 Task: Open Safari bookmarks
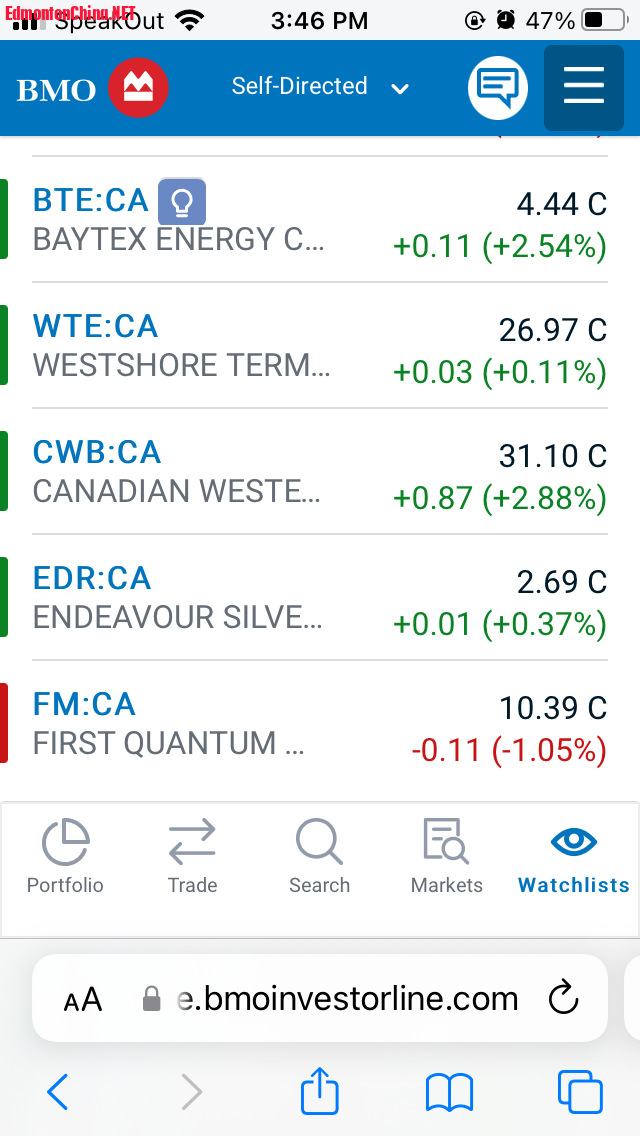[449, 1092]
